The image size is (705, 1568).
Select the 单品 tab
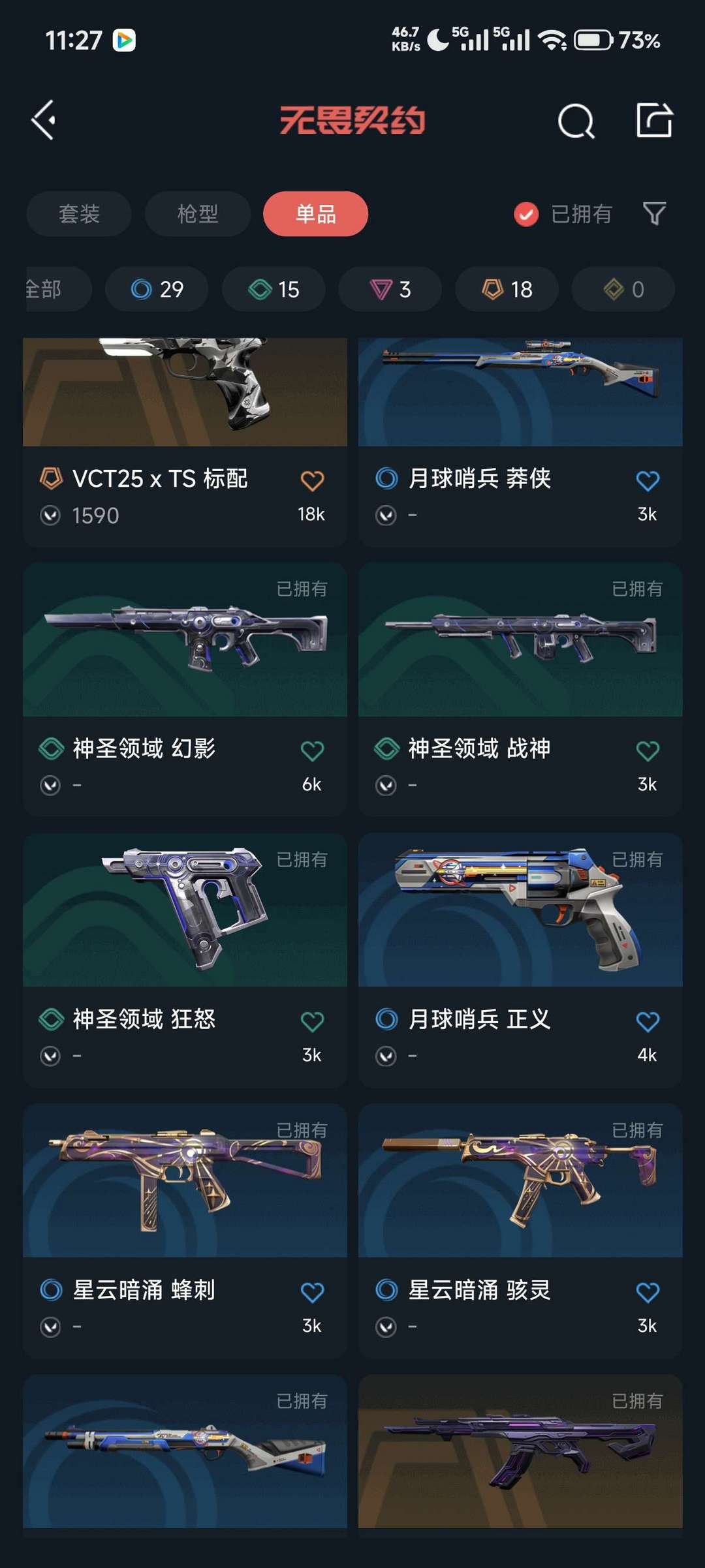tap(315, 214)
